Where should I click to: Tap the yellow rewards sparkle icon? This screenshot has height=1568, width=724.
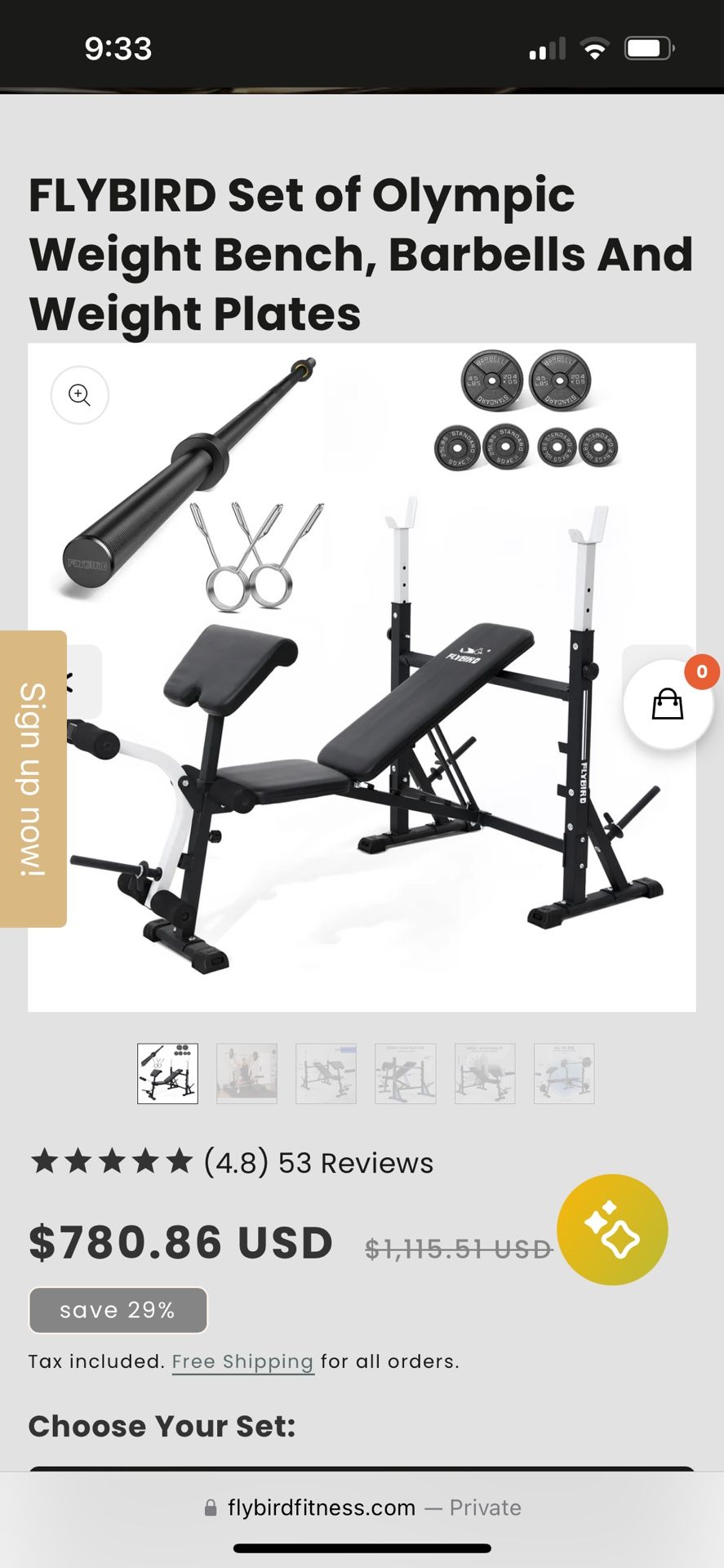[x=612, y=1230]
